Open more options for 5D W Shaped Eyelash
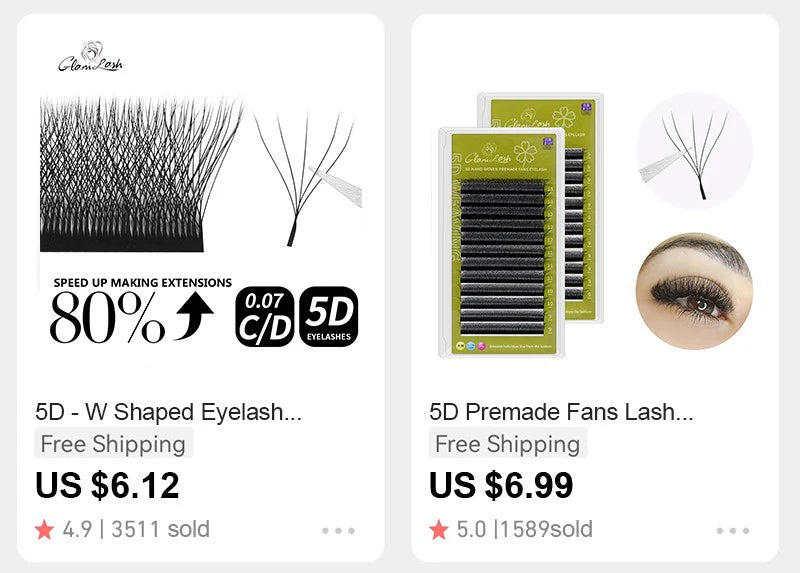Image resolution: width=800 pixels, height=573 pixels. (x=339, y=531)
